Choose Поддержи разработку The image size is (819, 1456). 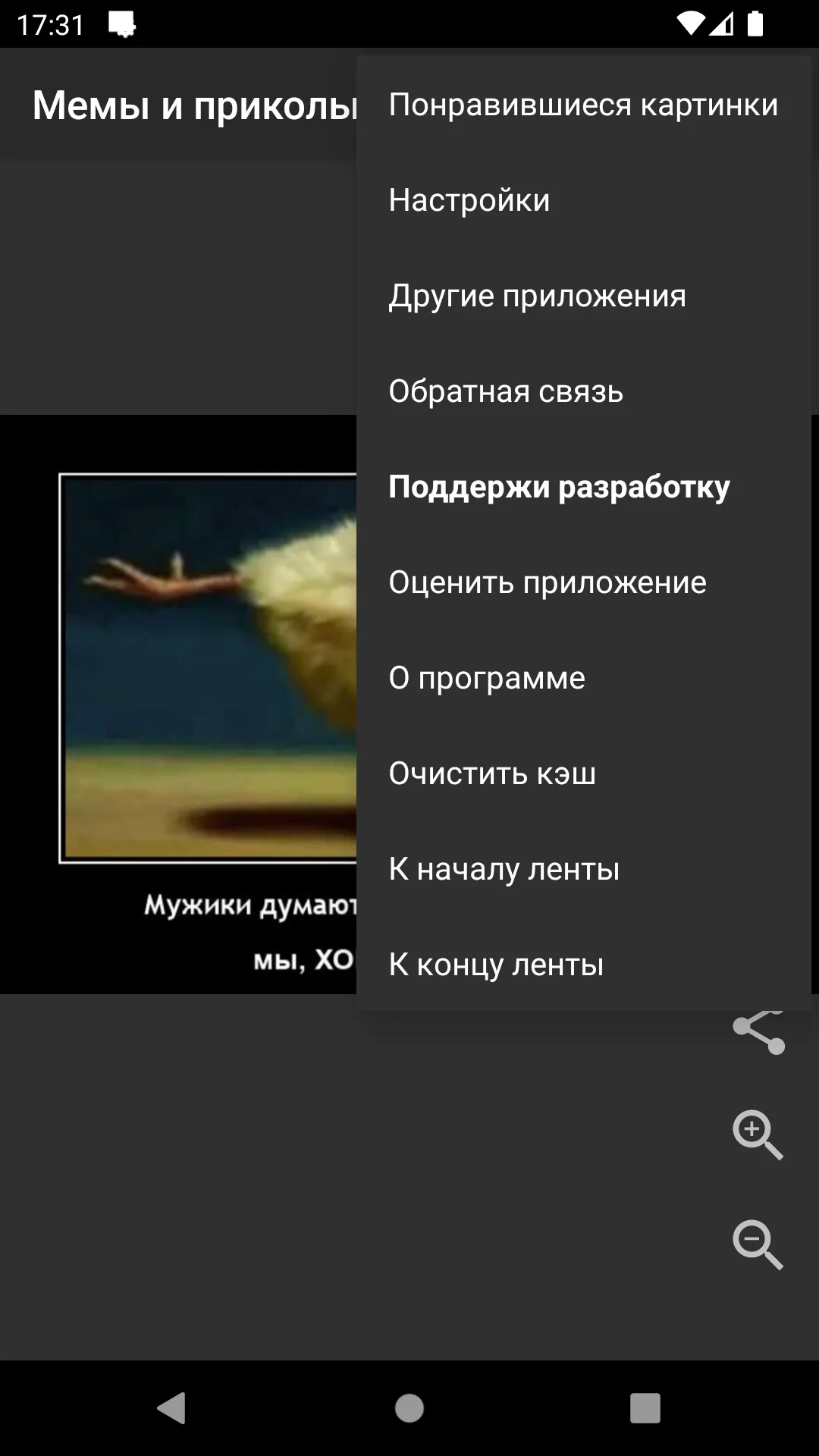coord(583,487)
